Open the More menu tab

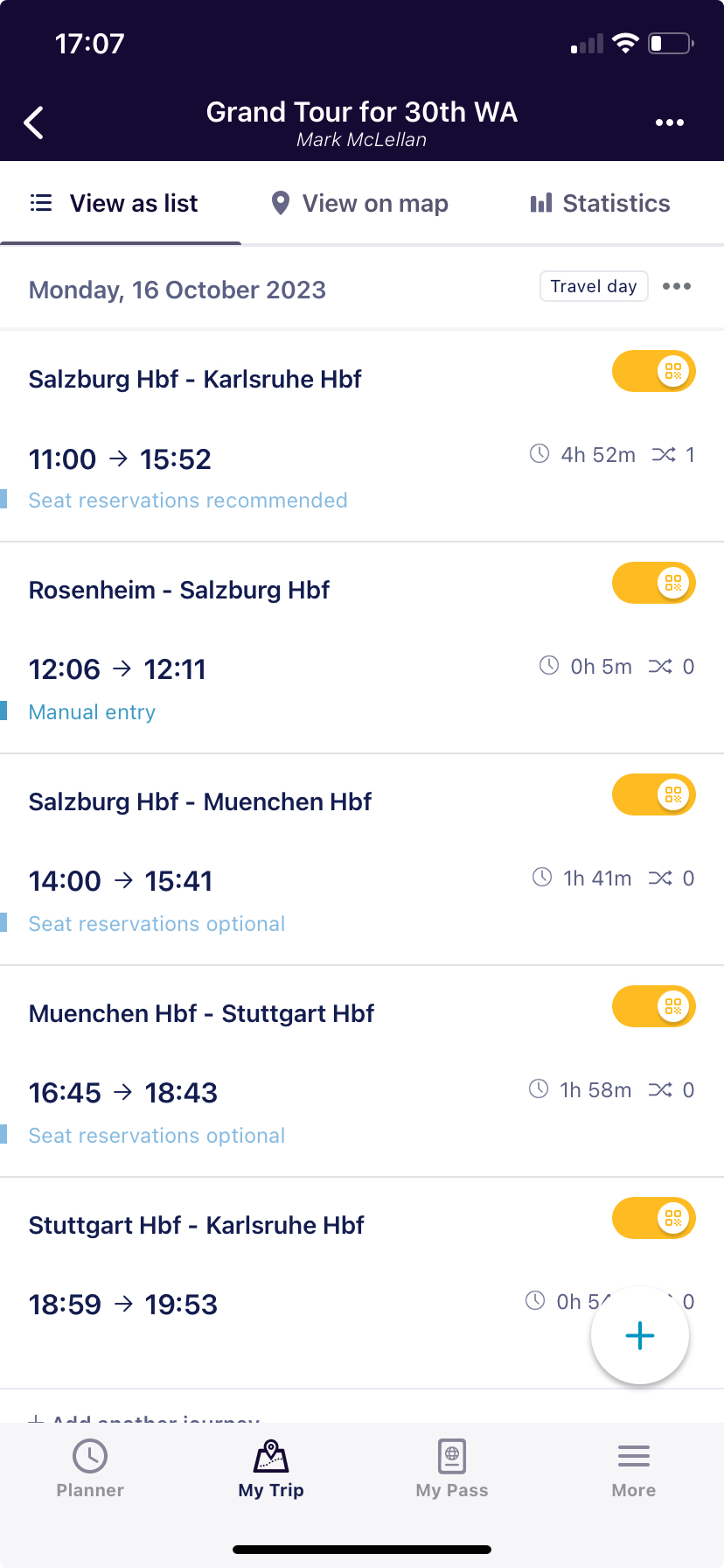(x=634, y=1469)
